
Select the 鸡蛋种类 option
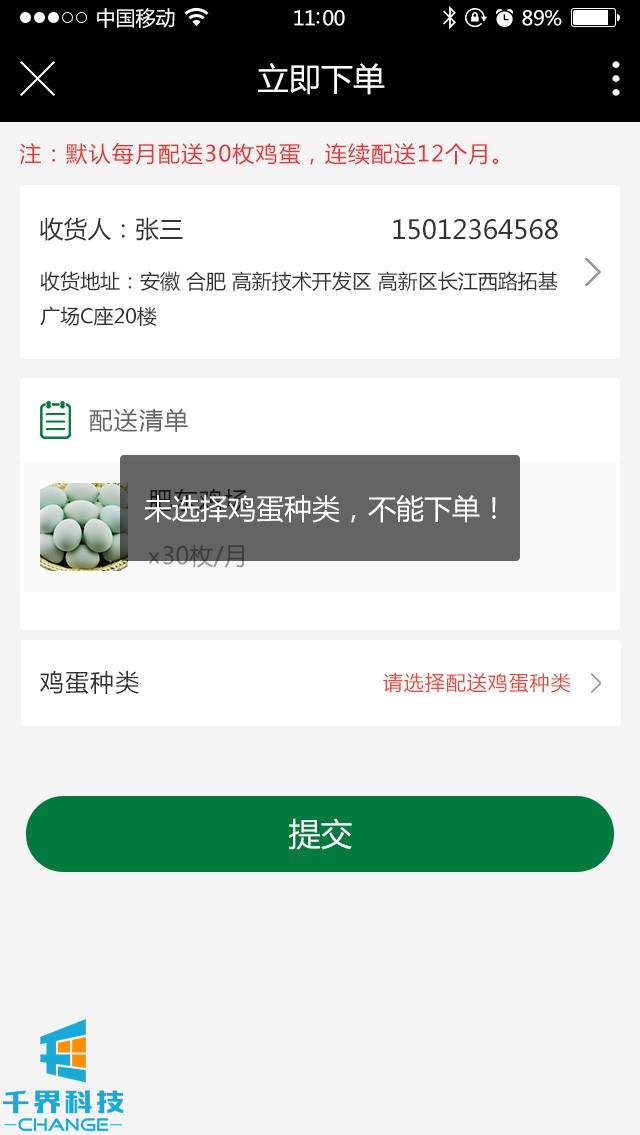[320, 683]
